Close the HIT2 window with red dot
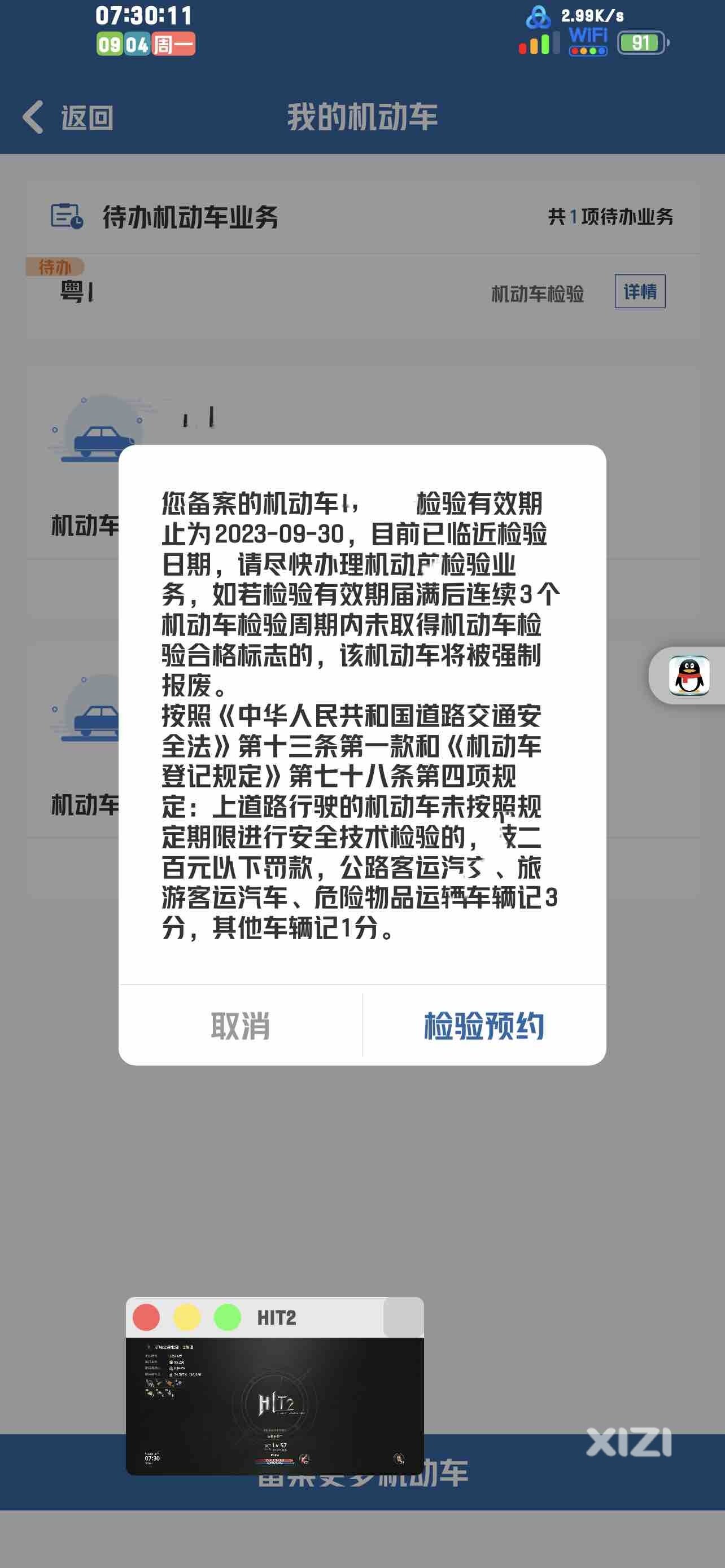Screen dimensions: 725x1568 146,1317
